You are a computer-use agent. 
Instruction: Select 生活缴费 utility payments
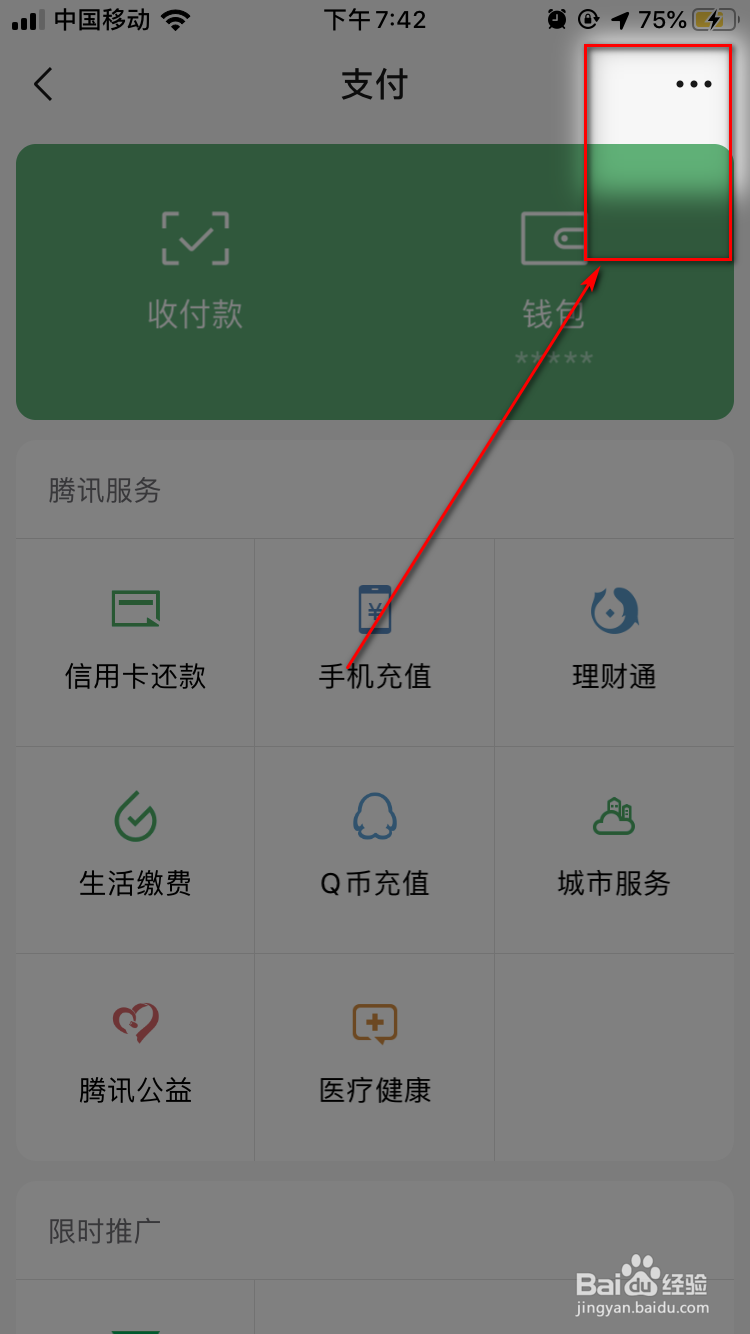point(134,848)
